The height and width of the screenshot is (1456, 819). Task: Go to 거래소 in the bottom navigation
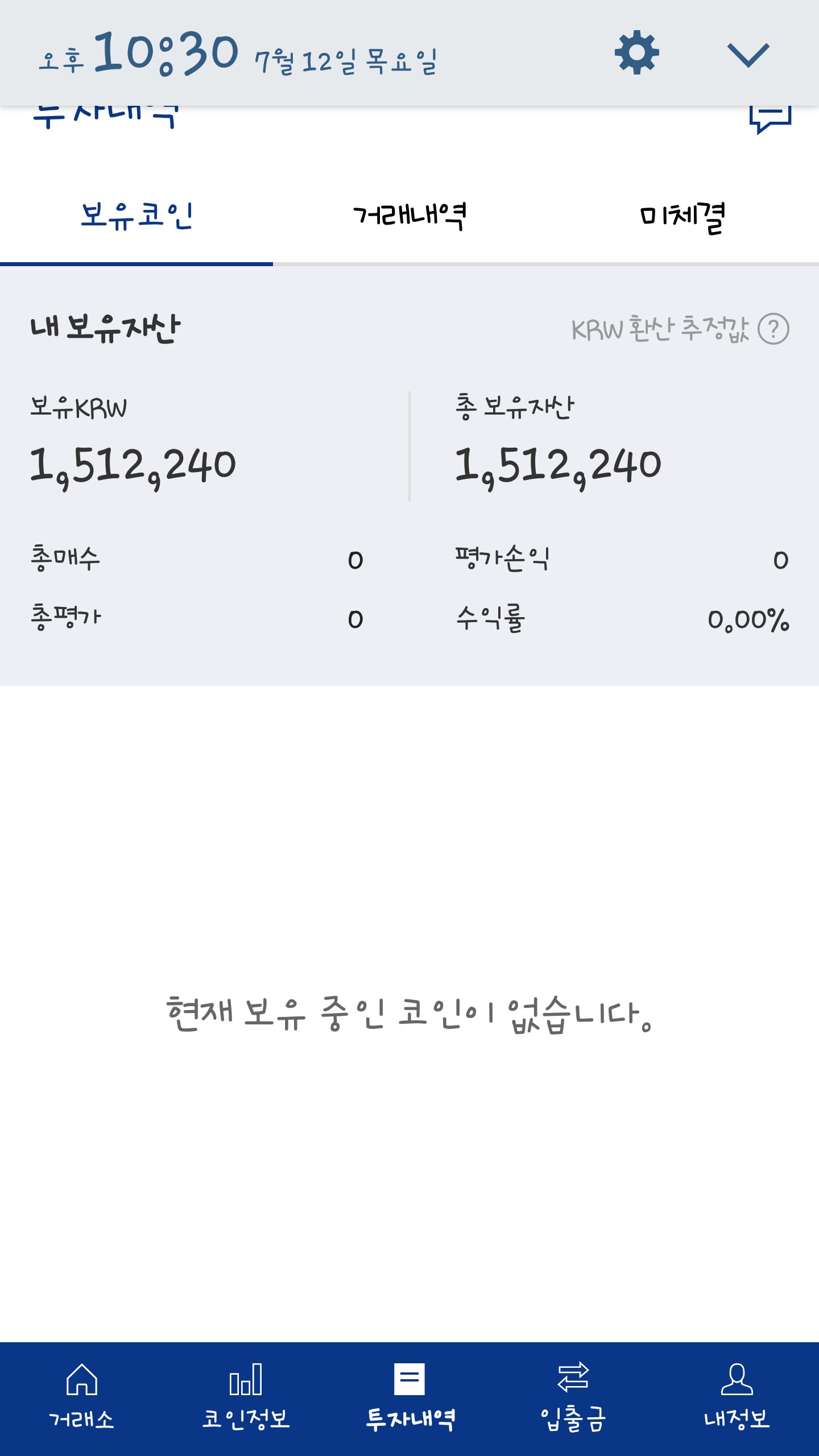point(82,1398)
